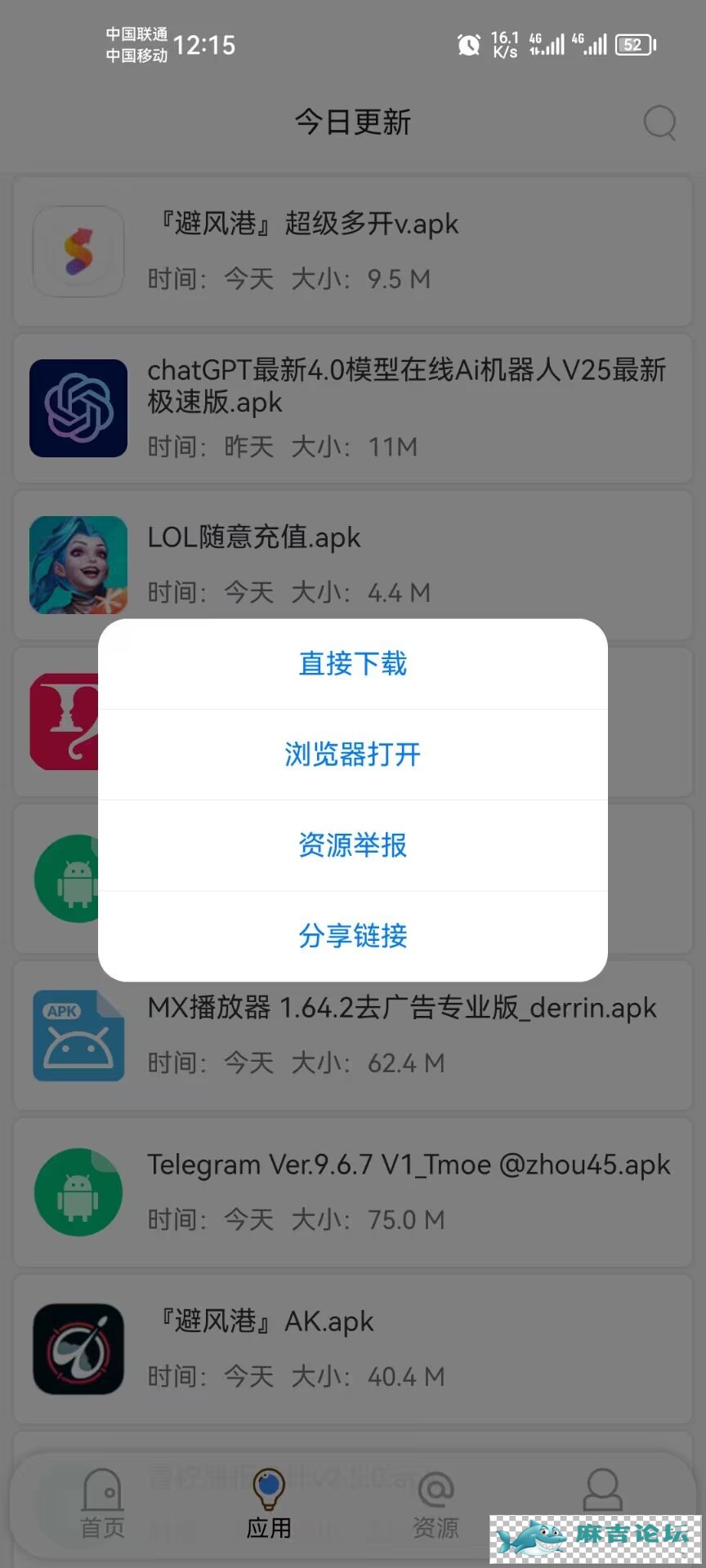Open 『避风港』超级多开v.apk entry
The width and height of the screenshot is (706, 1568).
click(352, 251)
